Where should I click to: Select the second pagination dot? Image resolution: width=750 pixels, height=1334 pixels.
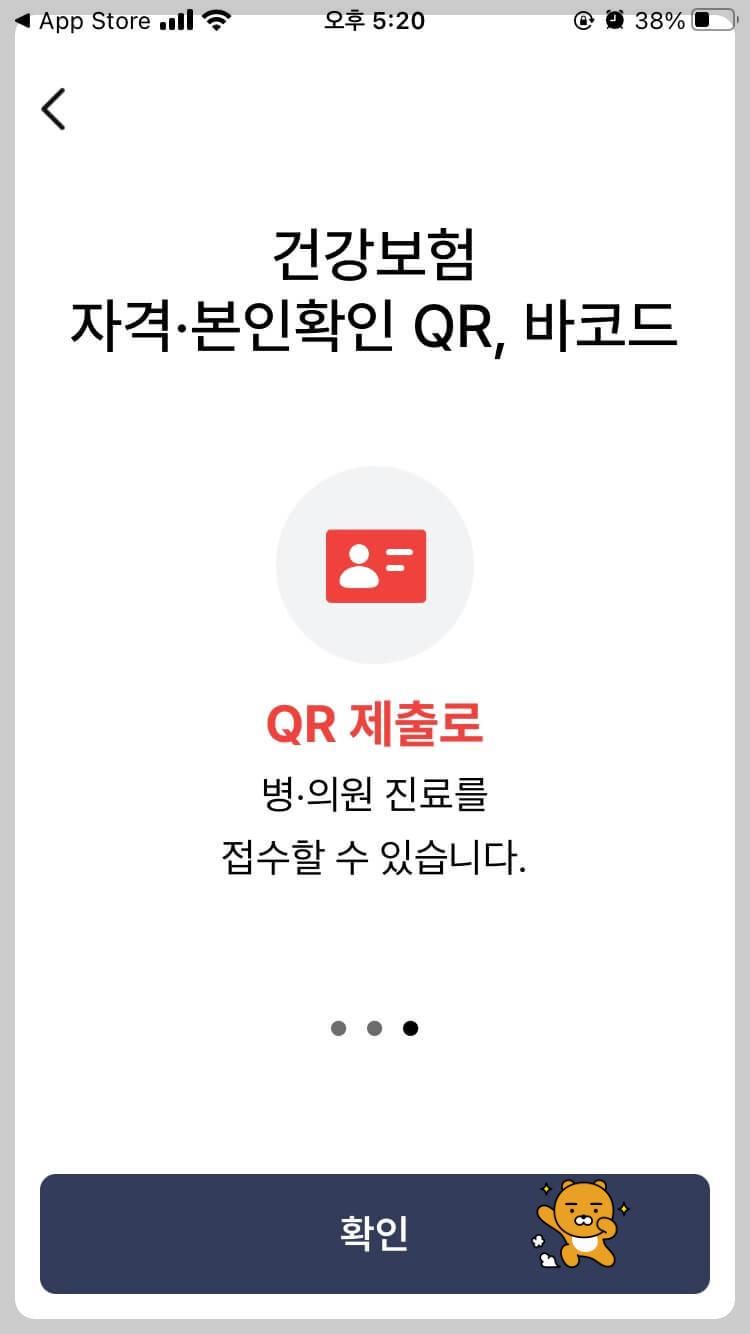click(375, 1028)
